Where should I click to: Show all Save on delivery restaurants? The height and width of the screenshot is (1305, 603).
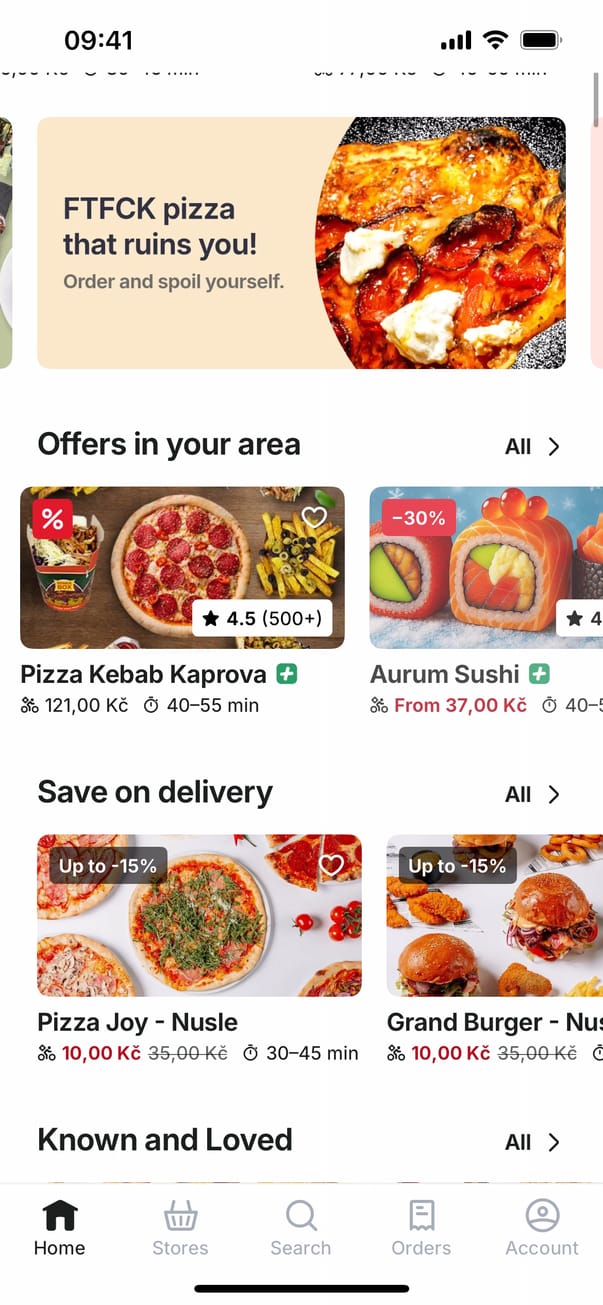pyautogui.click(x=532, y=795)
